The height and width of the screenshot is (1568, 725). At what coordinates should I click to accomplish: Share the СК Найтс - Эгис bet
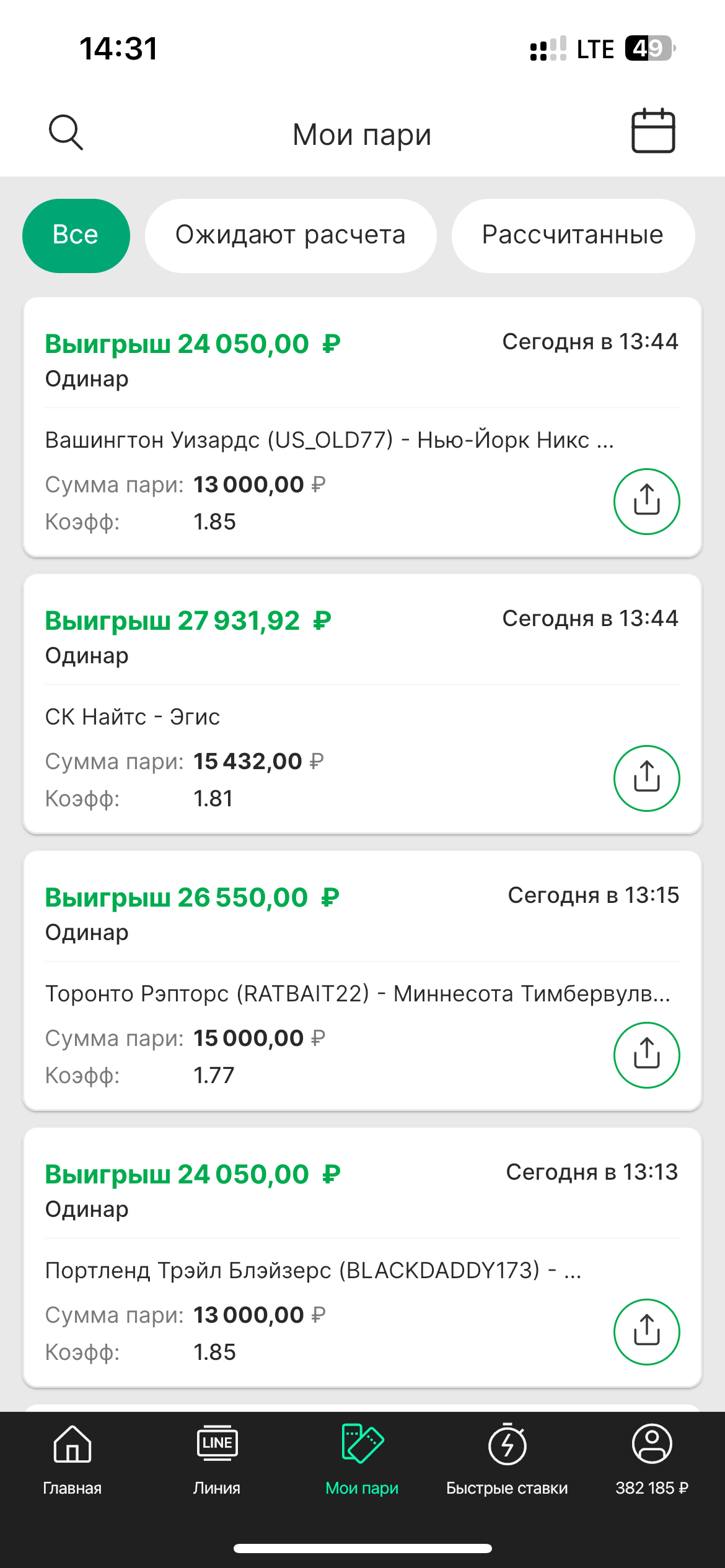click(x=646, y=778)
